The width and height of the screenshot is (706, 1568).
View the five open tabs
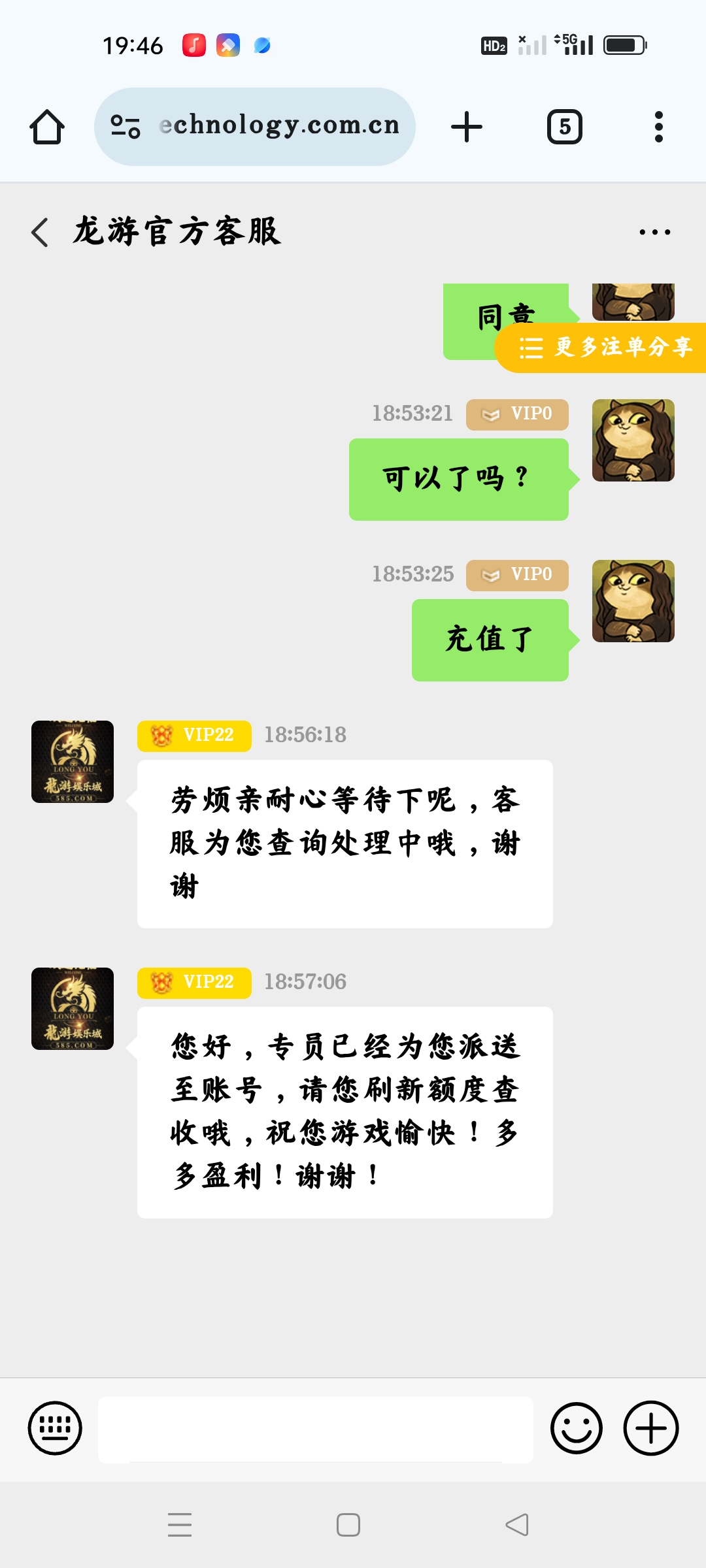click(564, 127)
